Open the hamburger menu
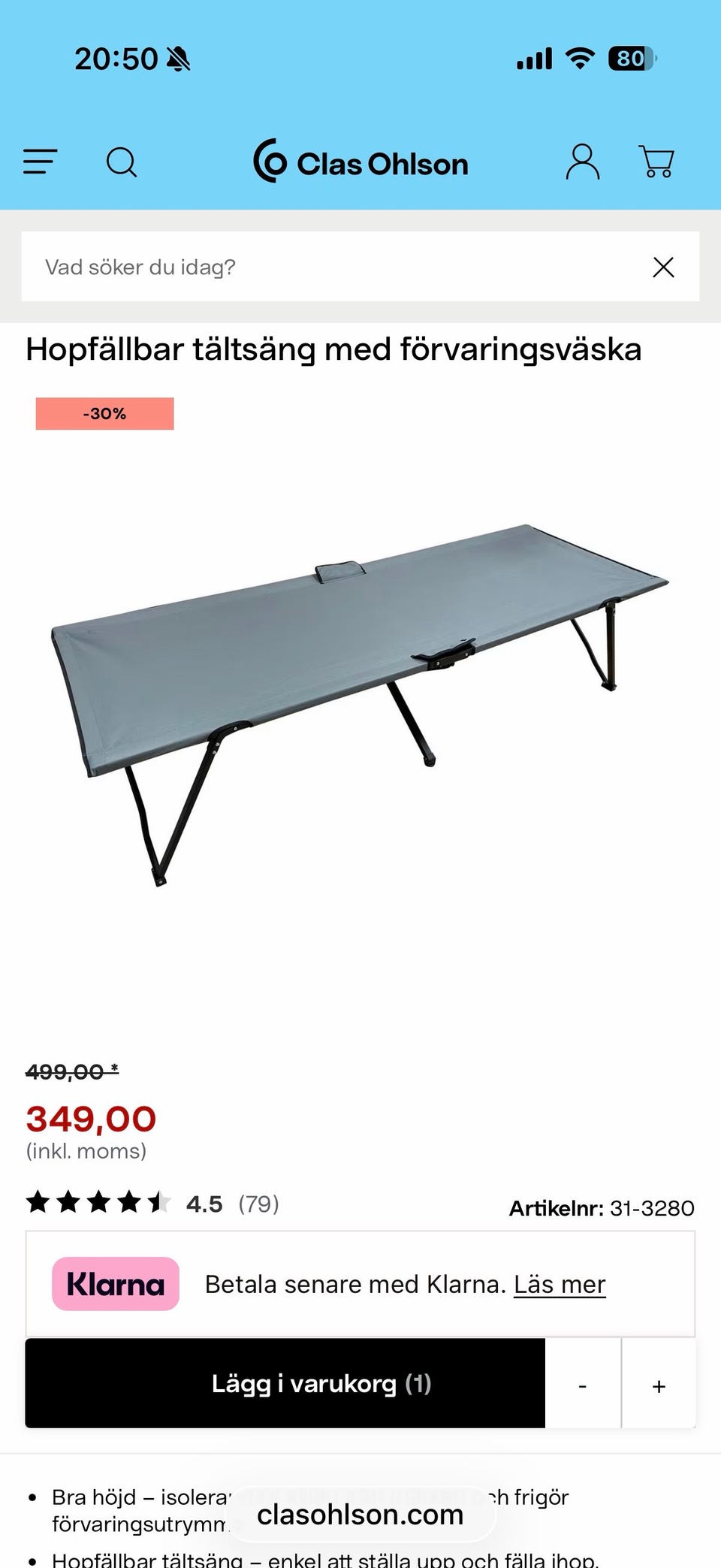721x1568 pixels. point(41,162)
